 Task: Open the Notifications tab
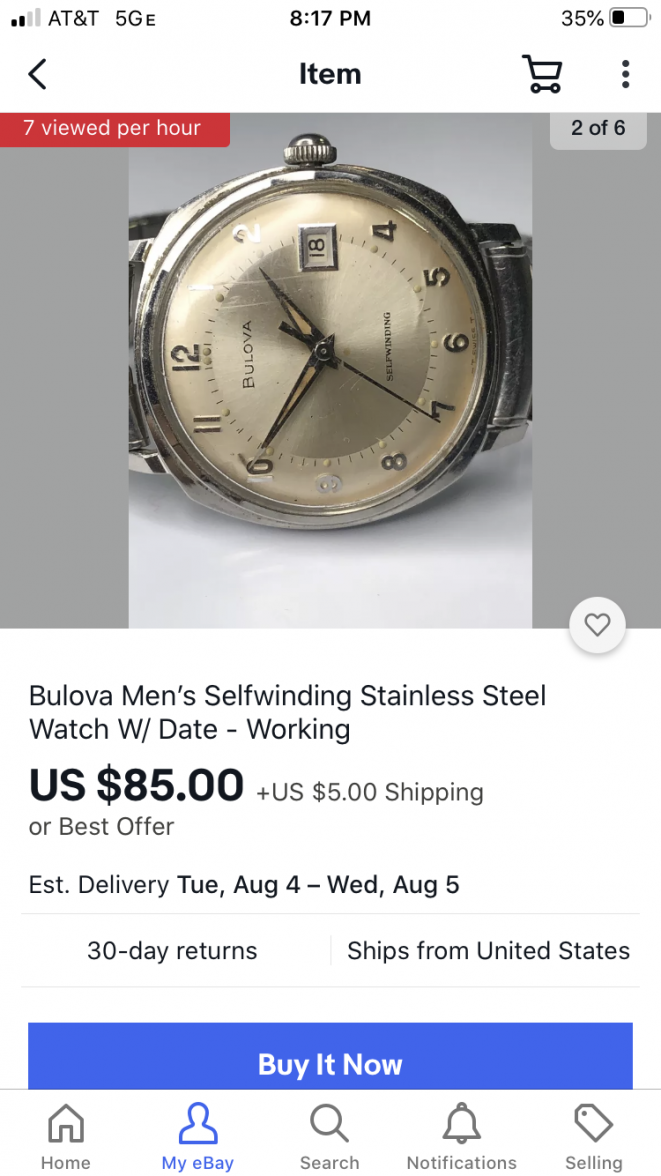click(461, 1137)
